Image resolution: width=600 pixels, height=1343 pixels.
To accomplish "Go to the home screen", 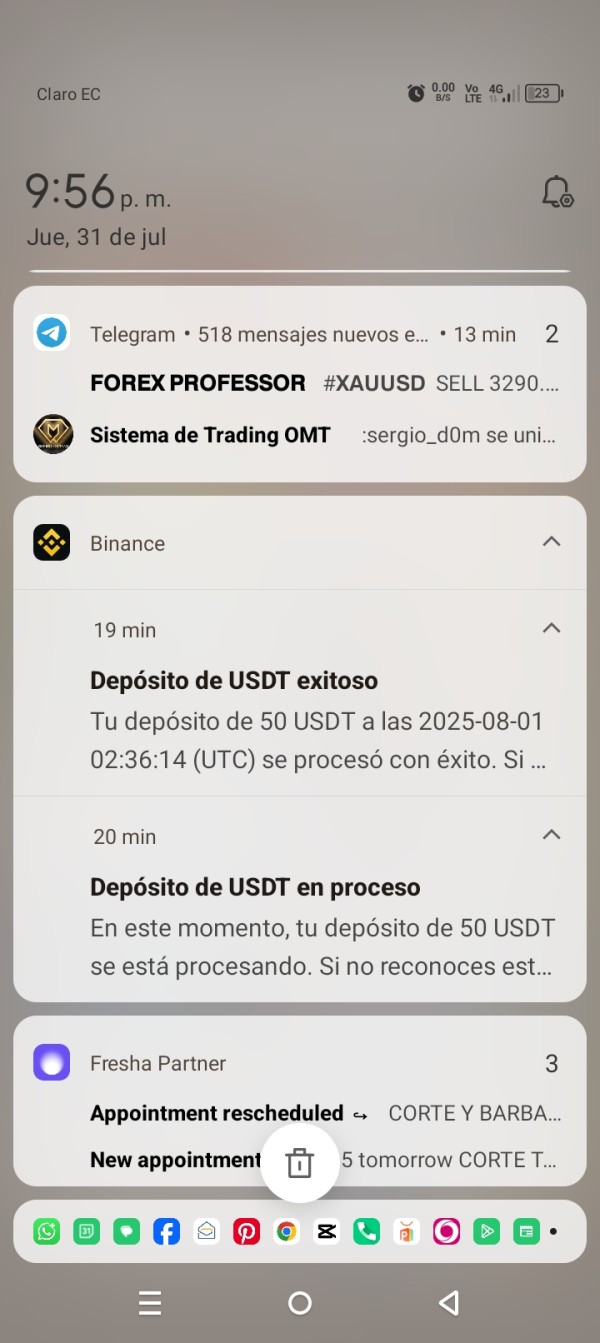I will point(299,1302).
